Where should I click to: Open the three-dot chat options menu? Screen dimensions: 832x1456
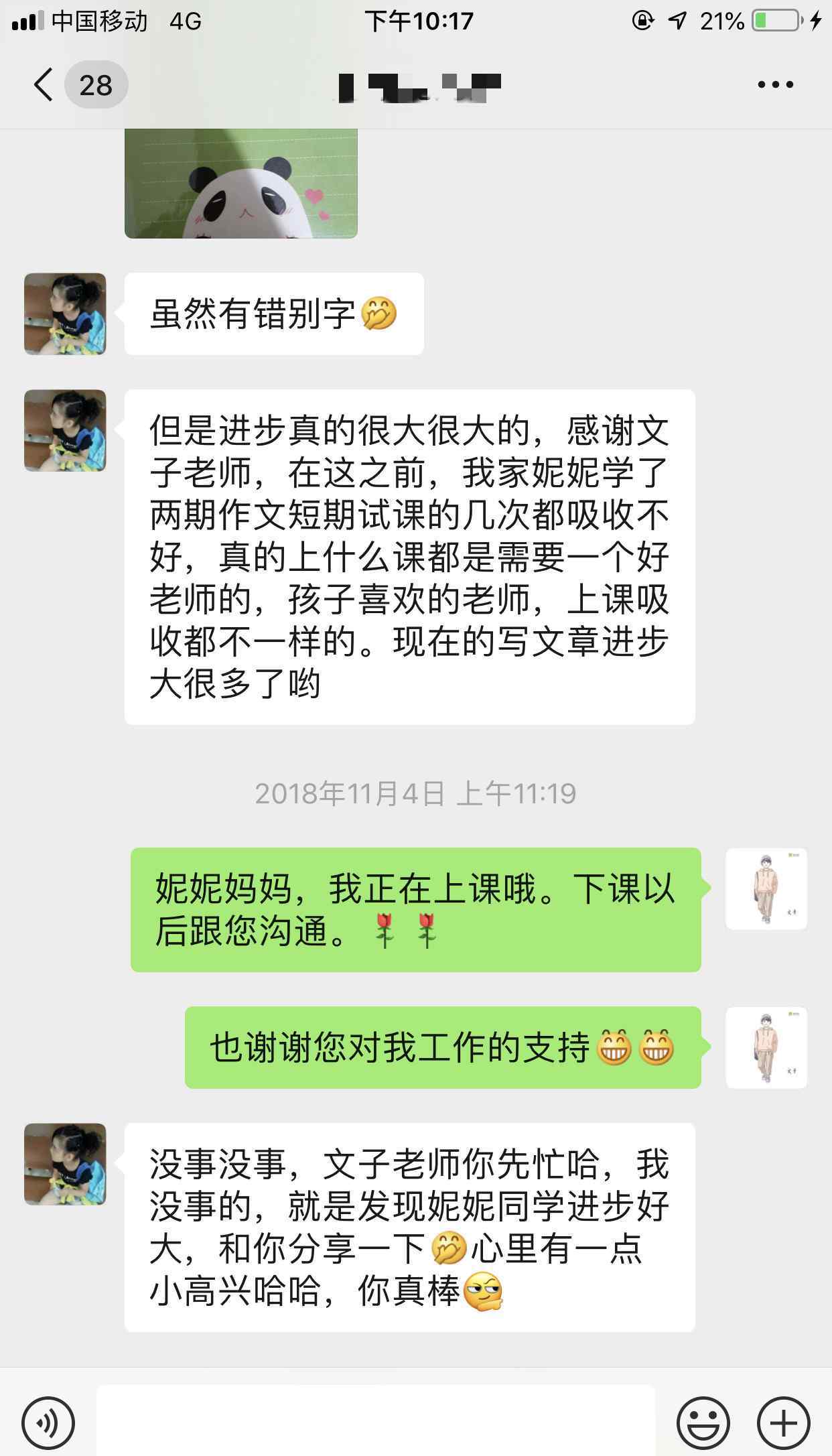point(775,85)
